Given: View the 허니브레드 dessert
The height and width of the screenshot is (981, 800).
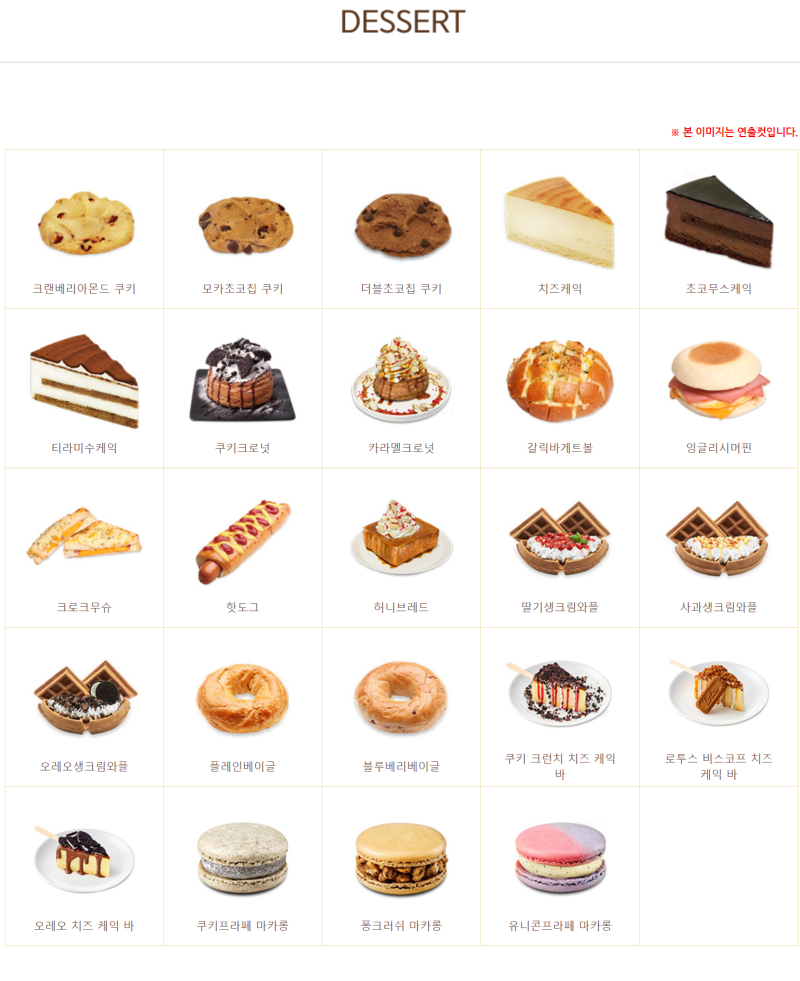Looking at the screenshot, I should point(401,541).
